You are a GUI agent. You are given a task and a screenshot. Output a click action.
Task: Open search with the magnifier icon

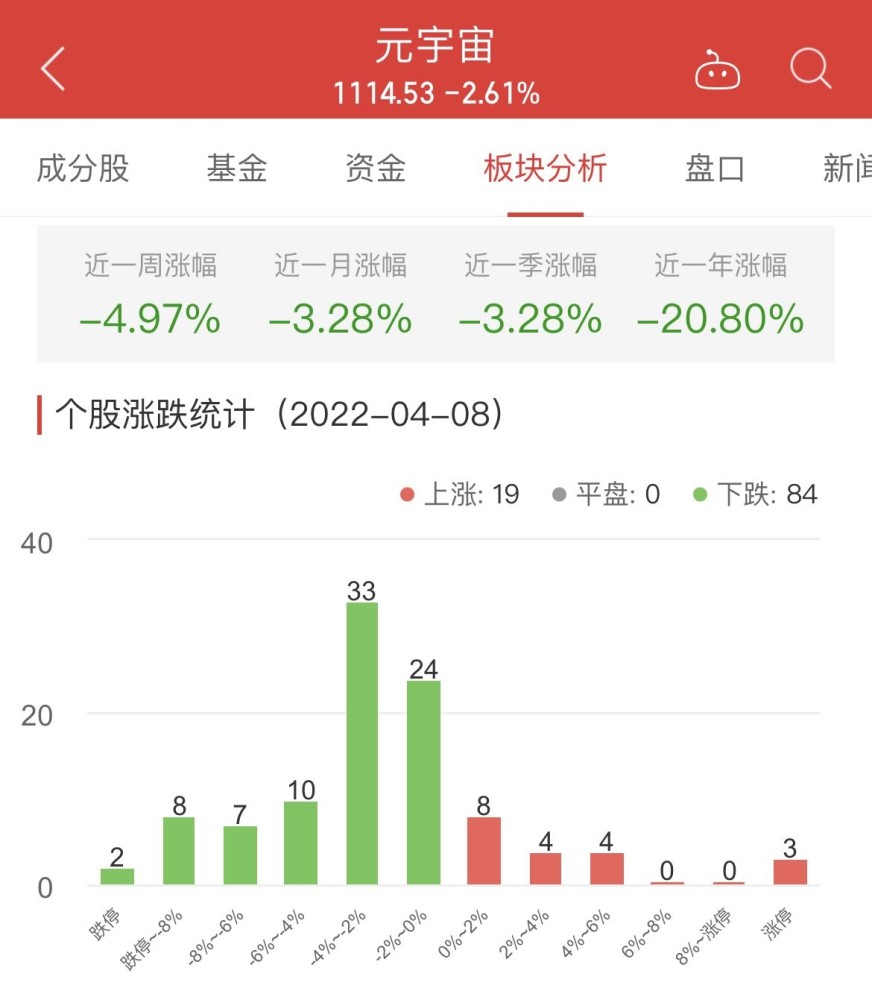click(810, 69)
